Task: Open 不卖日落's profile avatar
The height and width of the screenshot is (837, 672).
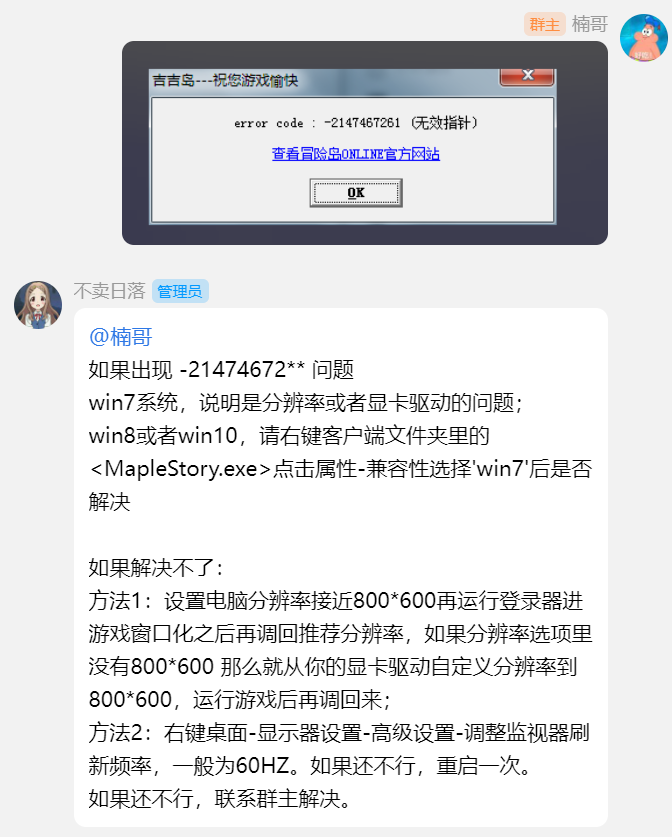Action: pyautogui.click(x=38, y=304)
